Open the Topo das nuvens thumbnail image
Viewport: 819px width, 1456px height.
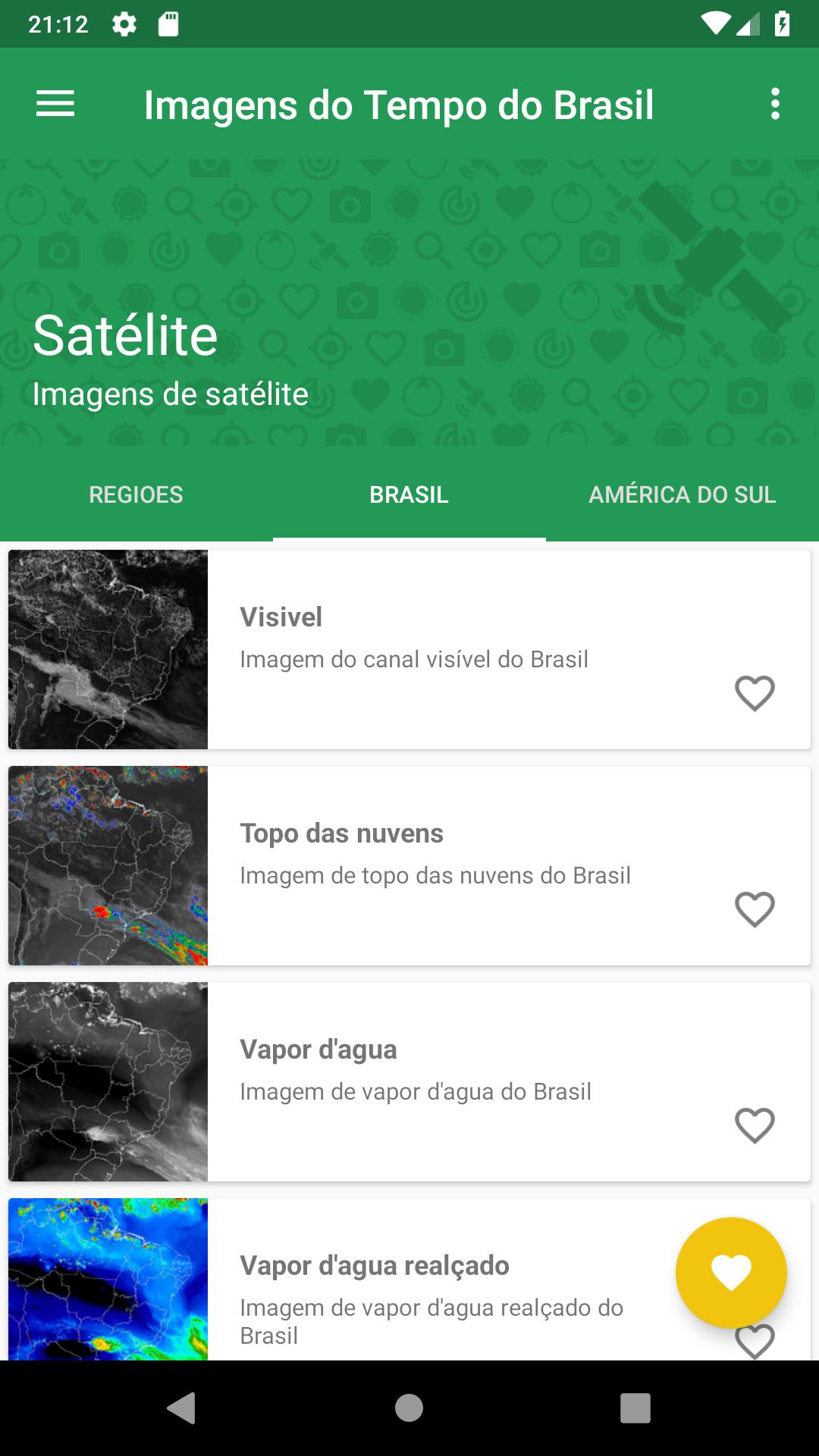click(108, 866)
